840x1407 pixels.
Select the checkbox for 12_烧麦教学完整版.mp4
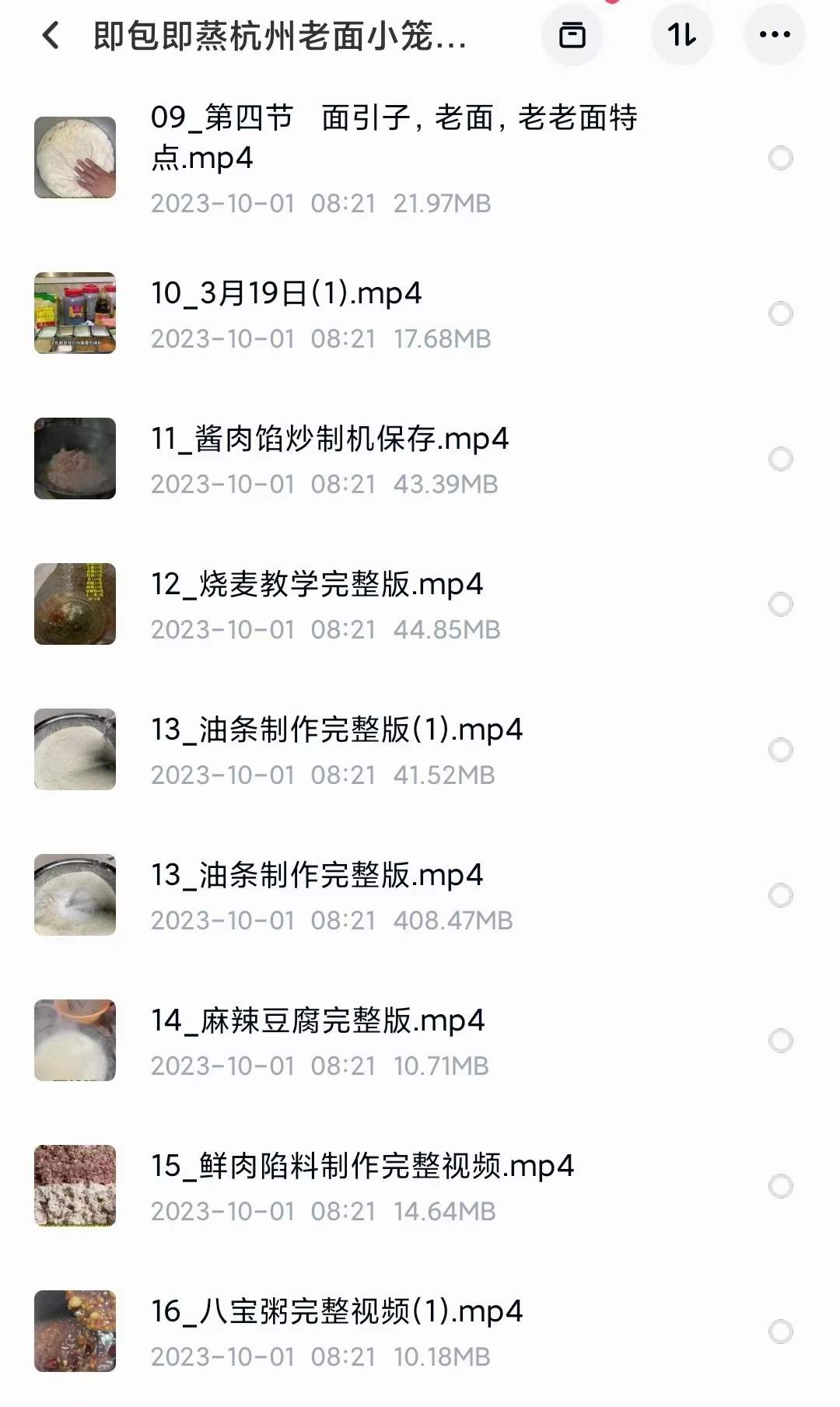click(780, 604)
